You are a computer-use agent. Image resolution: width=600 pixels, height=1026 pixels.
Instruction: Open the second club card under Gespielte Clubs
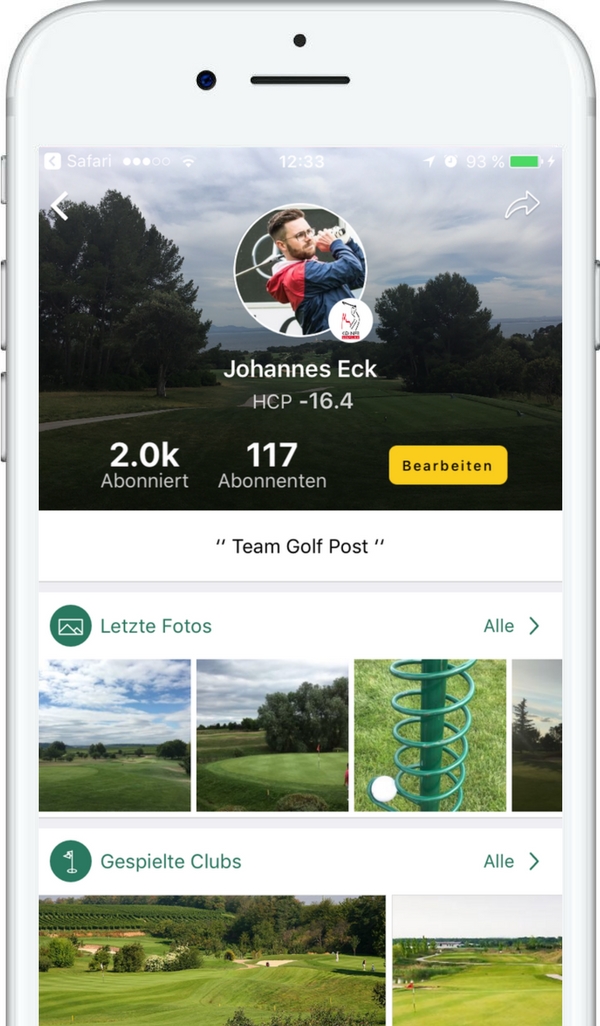point(477,961)
